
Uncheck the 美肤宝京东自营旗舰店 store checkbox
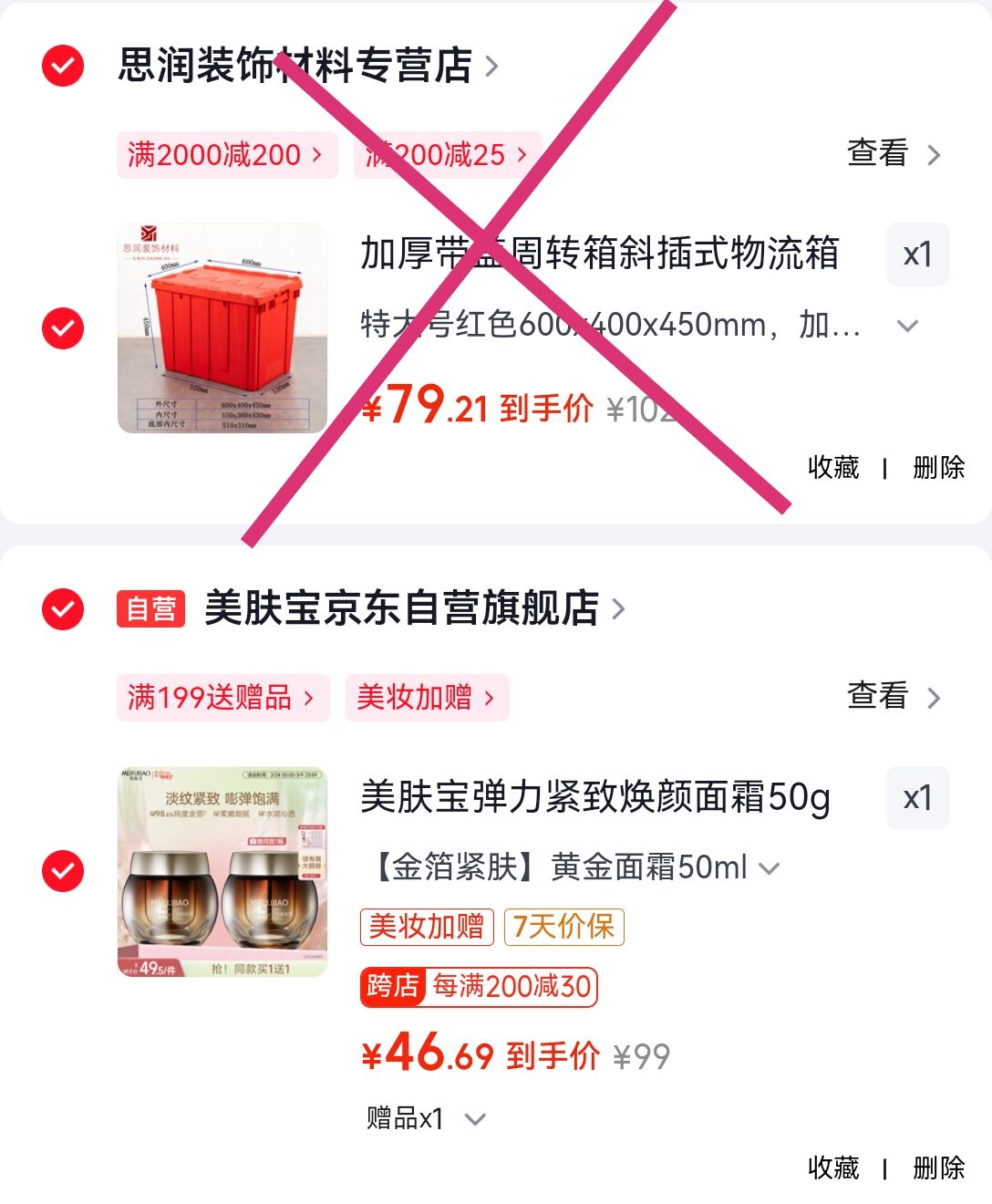pos(63,609)
